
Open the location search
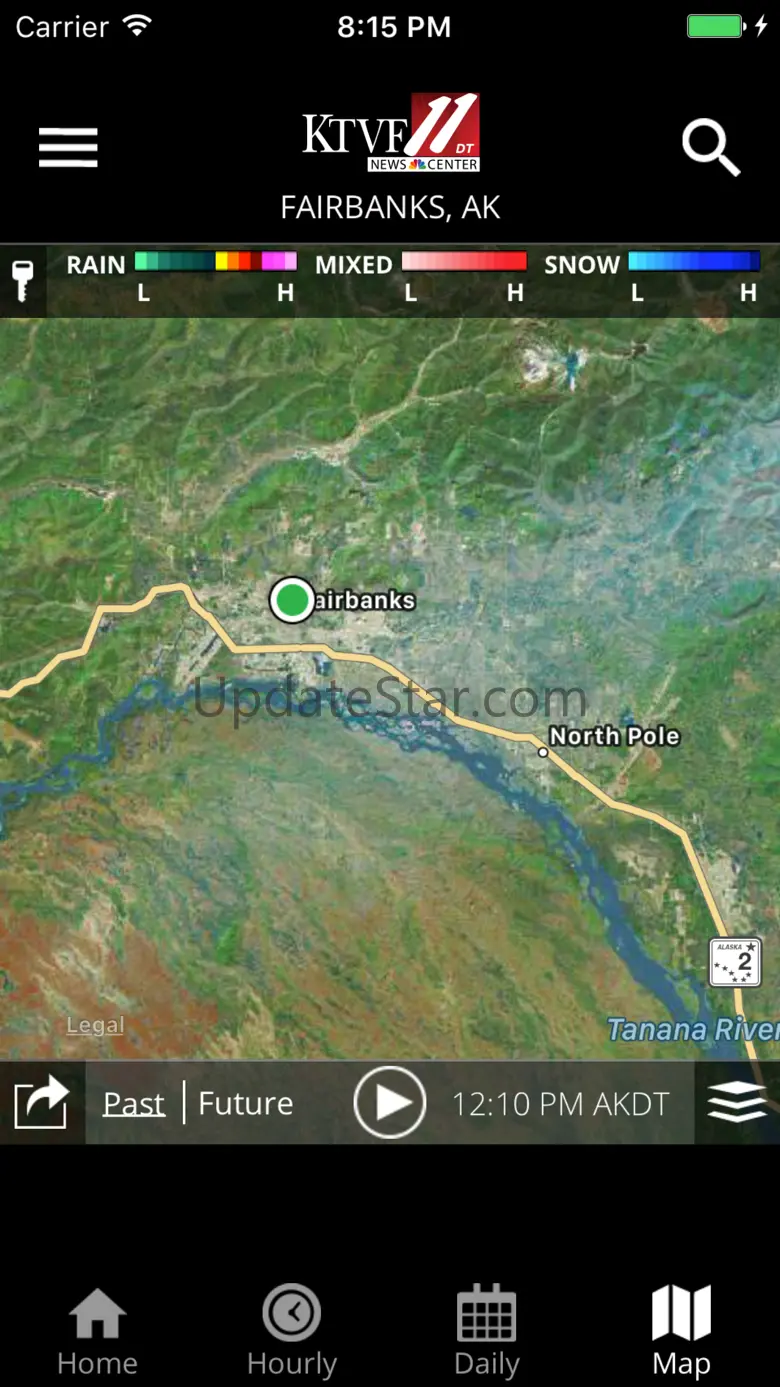point(710,148)
